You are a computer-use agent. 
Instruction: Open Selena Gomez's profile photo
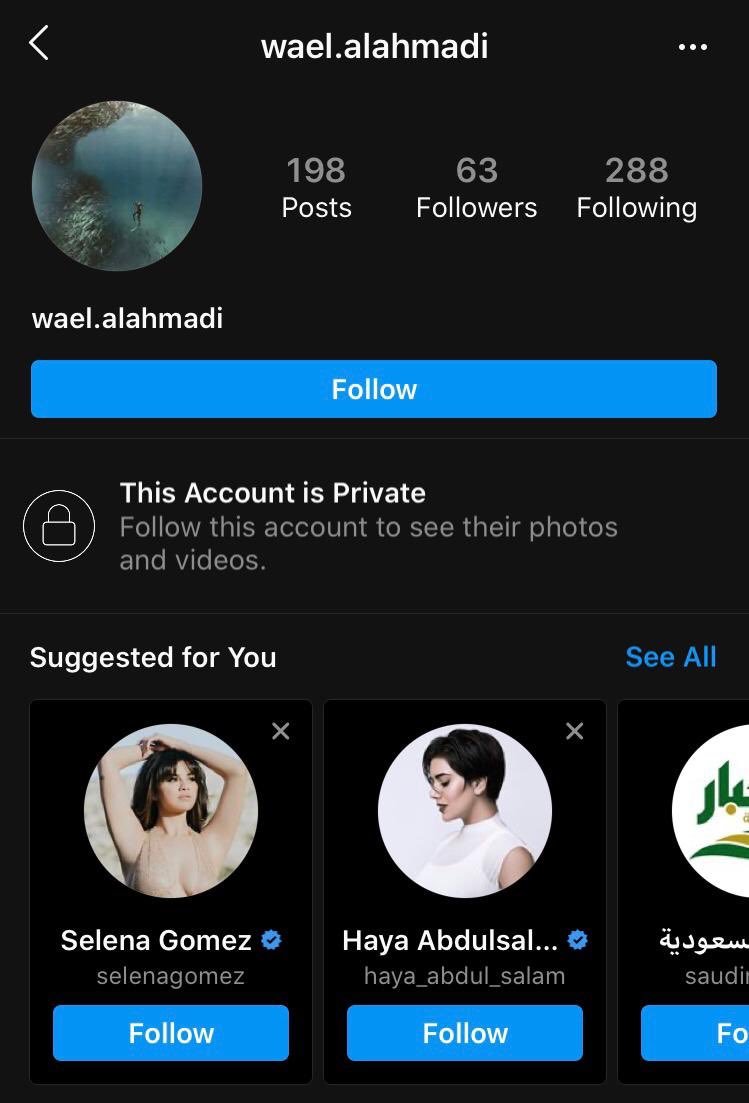tap(171, 811)
